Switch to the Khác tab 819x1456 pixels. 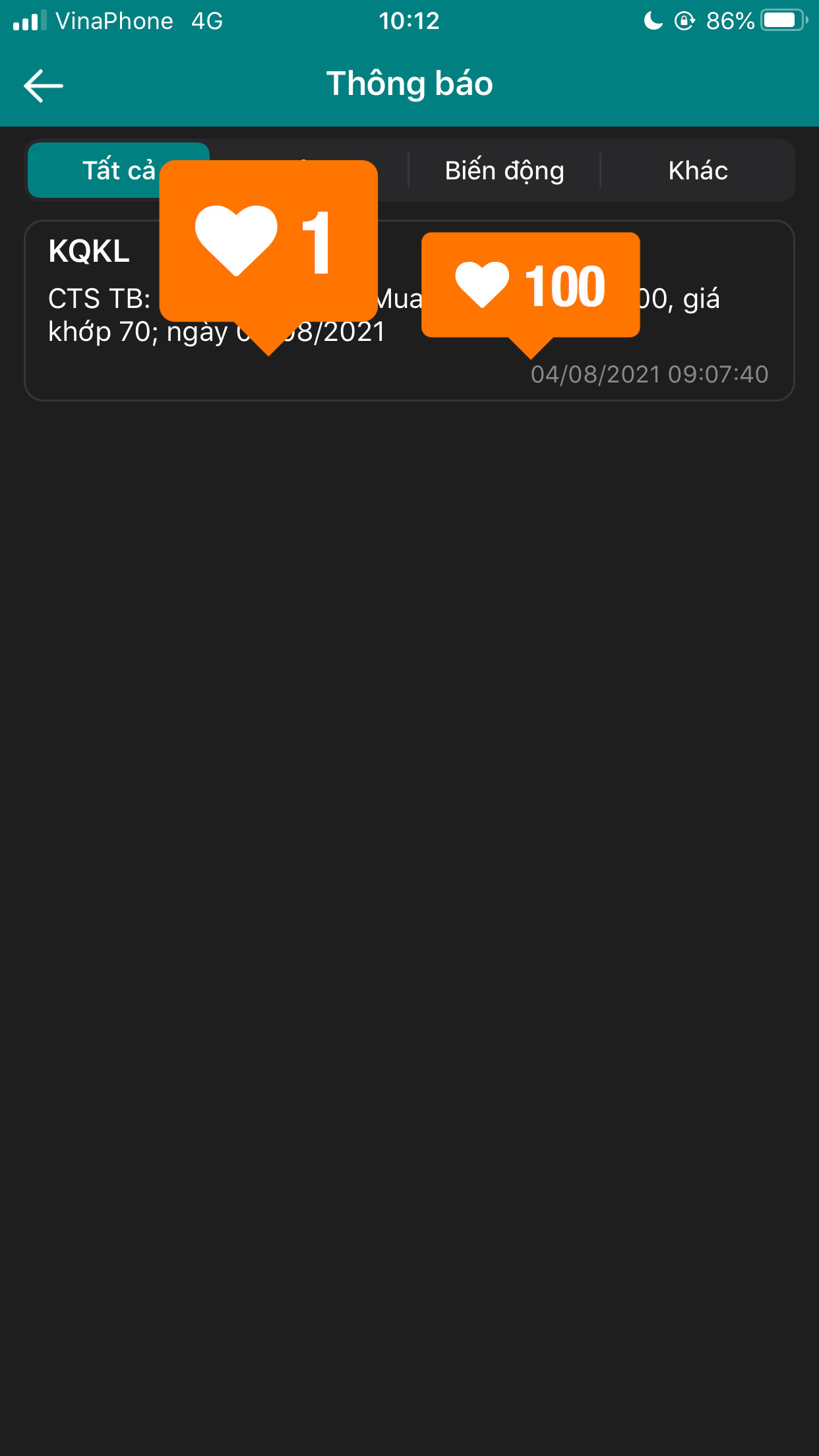(698, 171)
